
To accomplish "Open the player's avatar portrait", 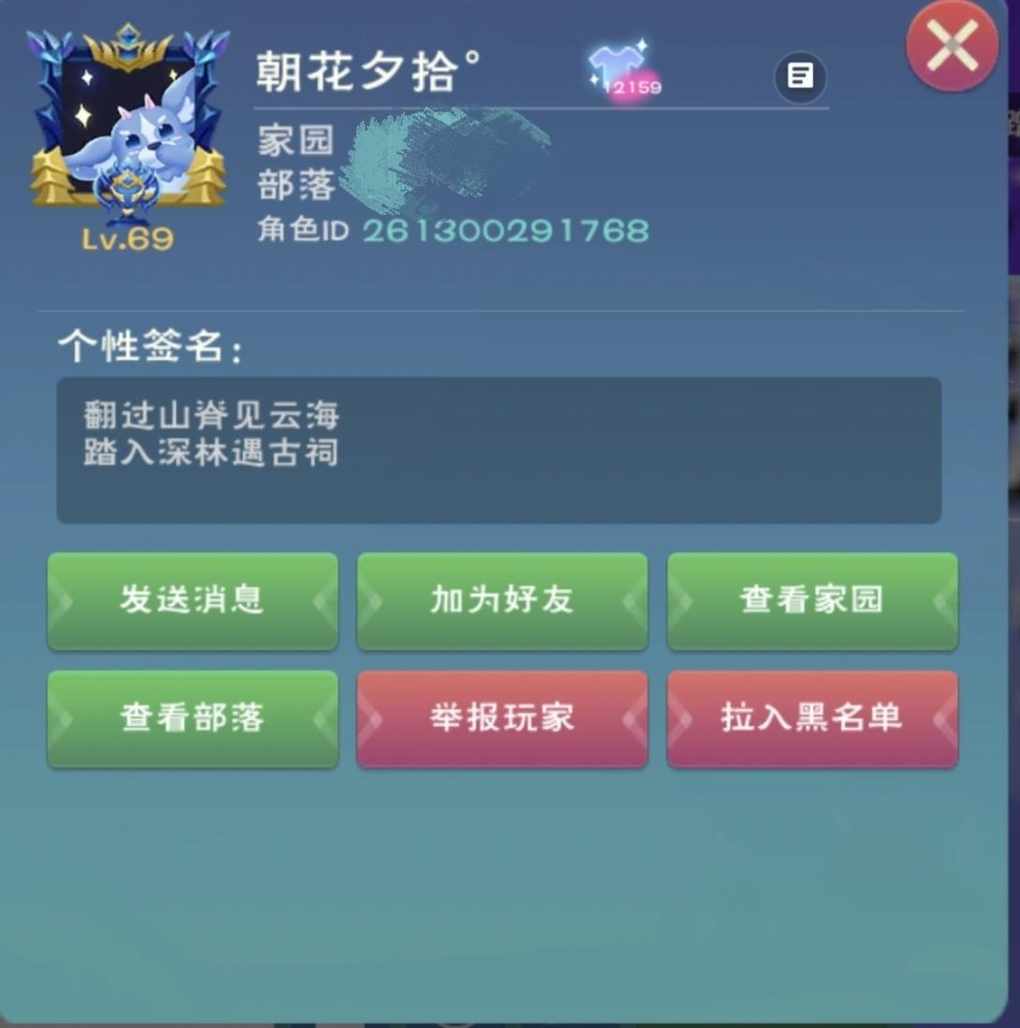I will 127,125.
